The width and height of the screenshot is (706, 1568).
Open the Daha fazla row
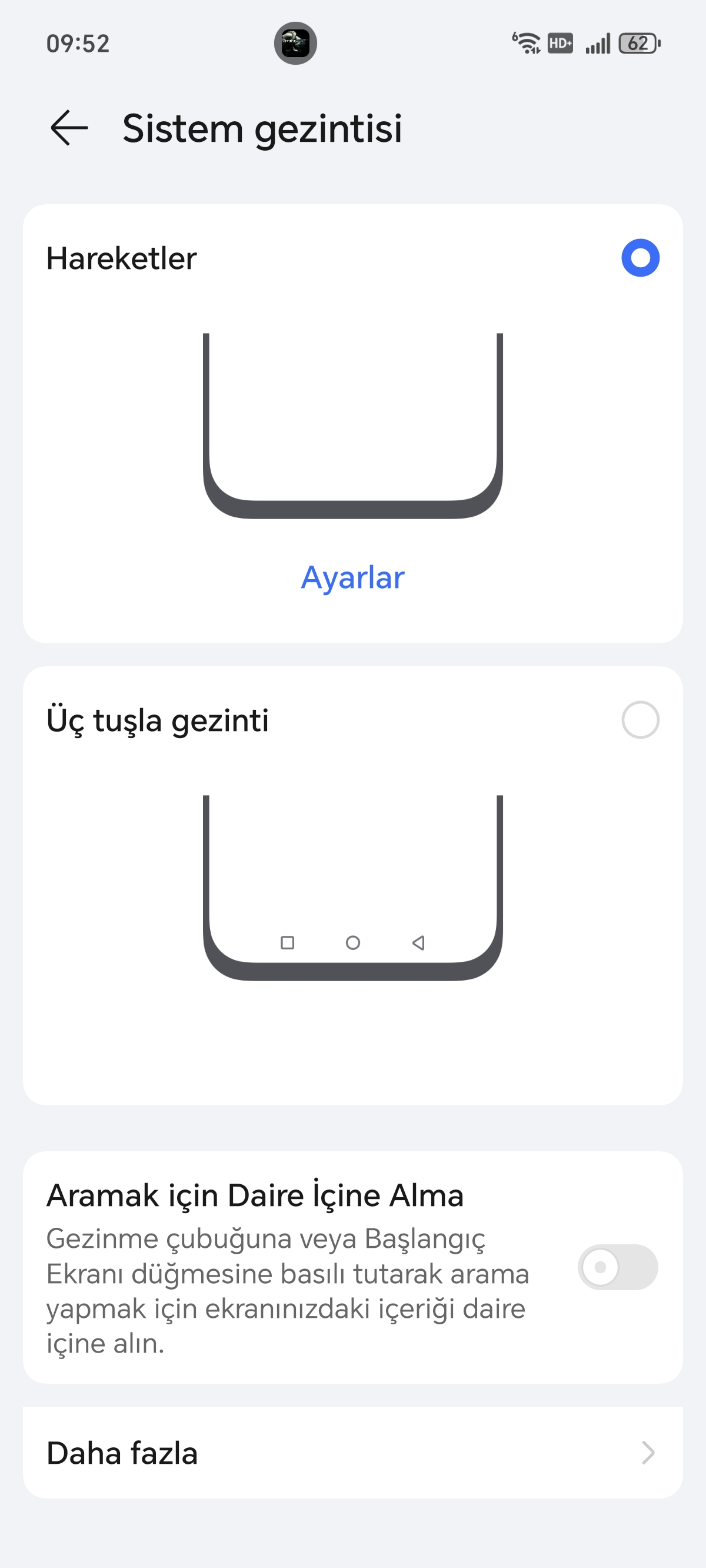(353, 1453)
